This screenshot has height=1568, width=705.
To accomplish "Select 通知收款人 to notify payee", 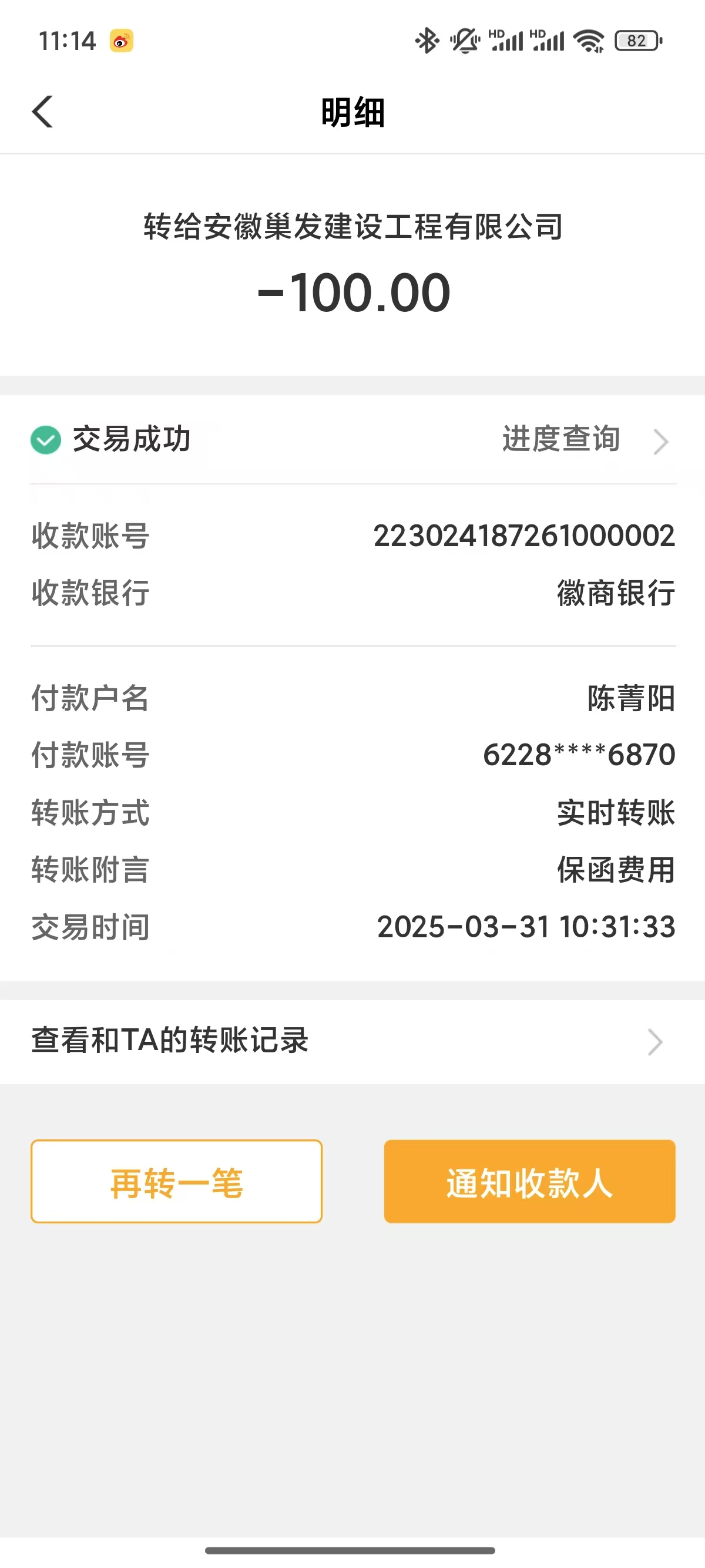I will tap(529, 1181).
